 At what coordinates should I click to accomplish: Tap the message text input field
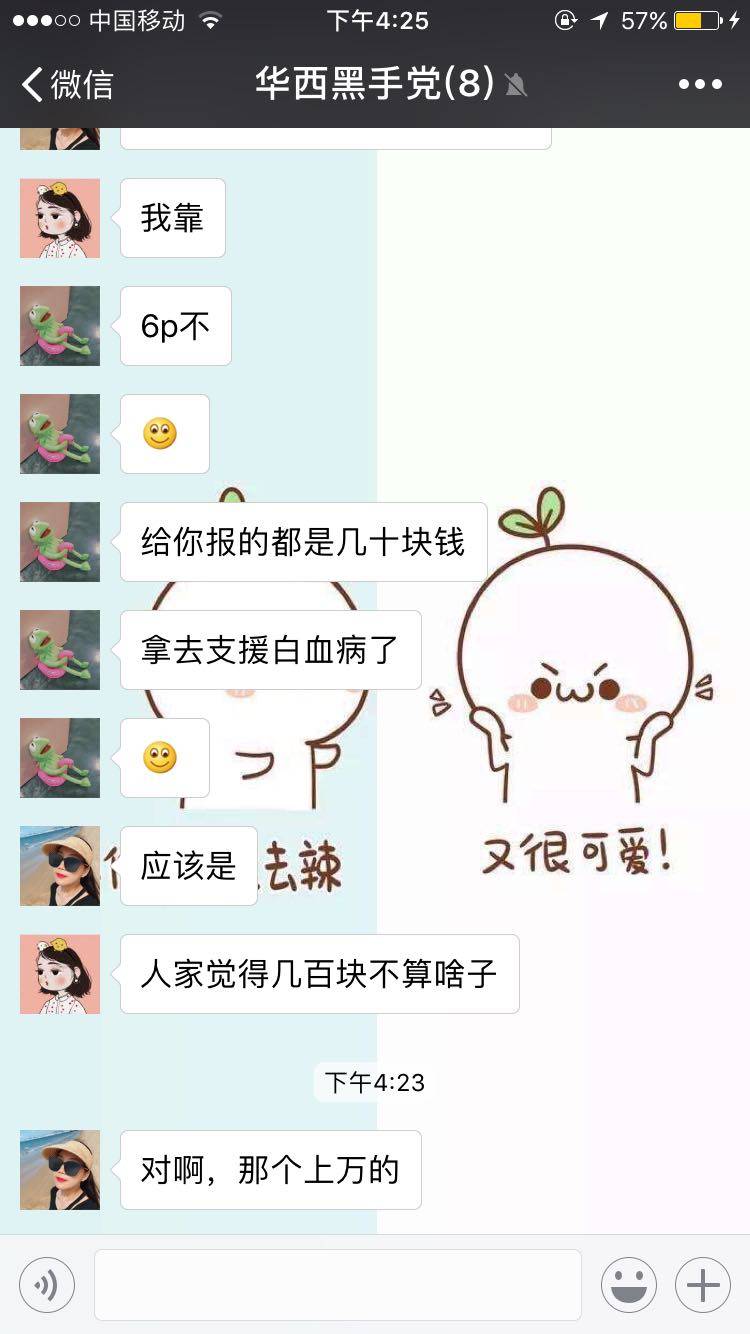(x=338, y=1285)
